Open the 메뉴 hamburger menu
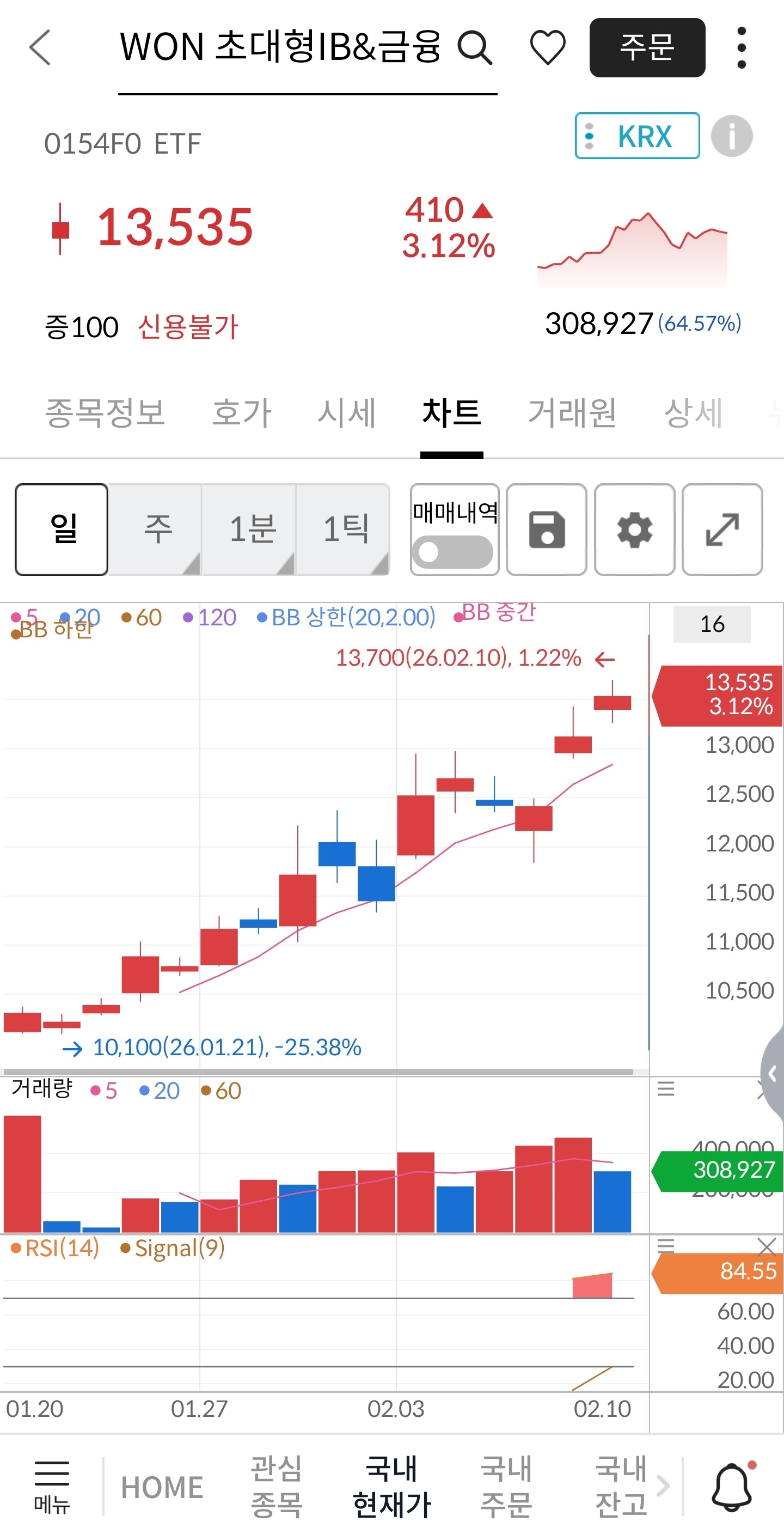 52,1486
